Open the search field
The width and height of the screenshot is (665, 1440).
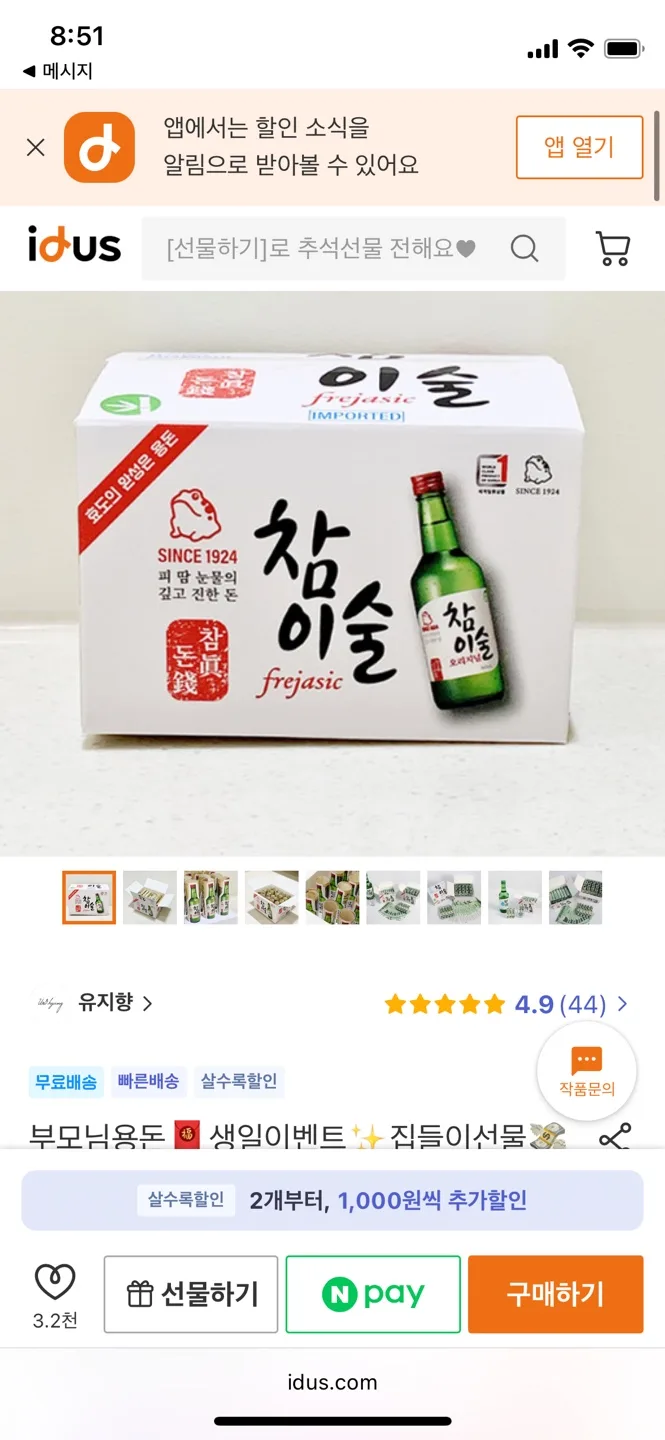[340, 248]
